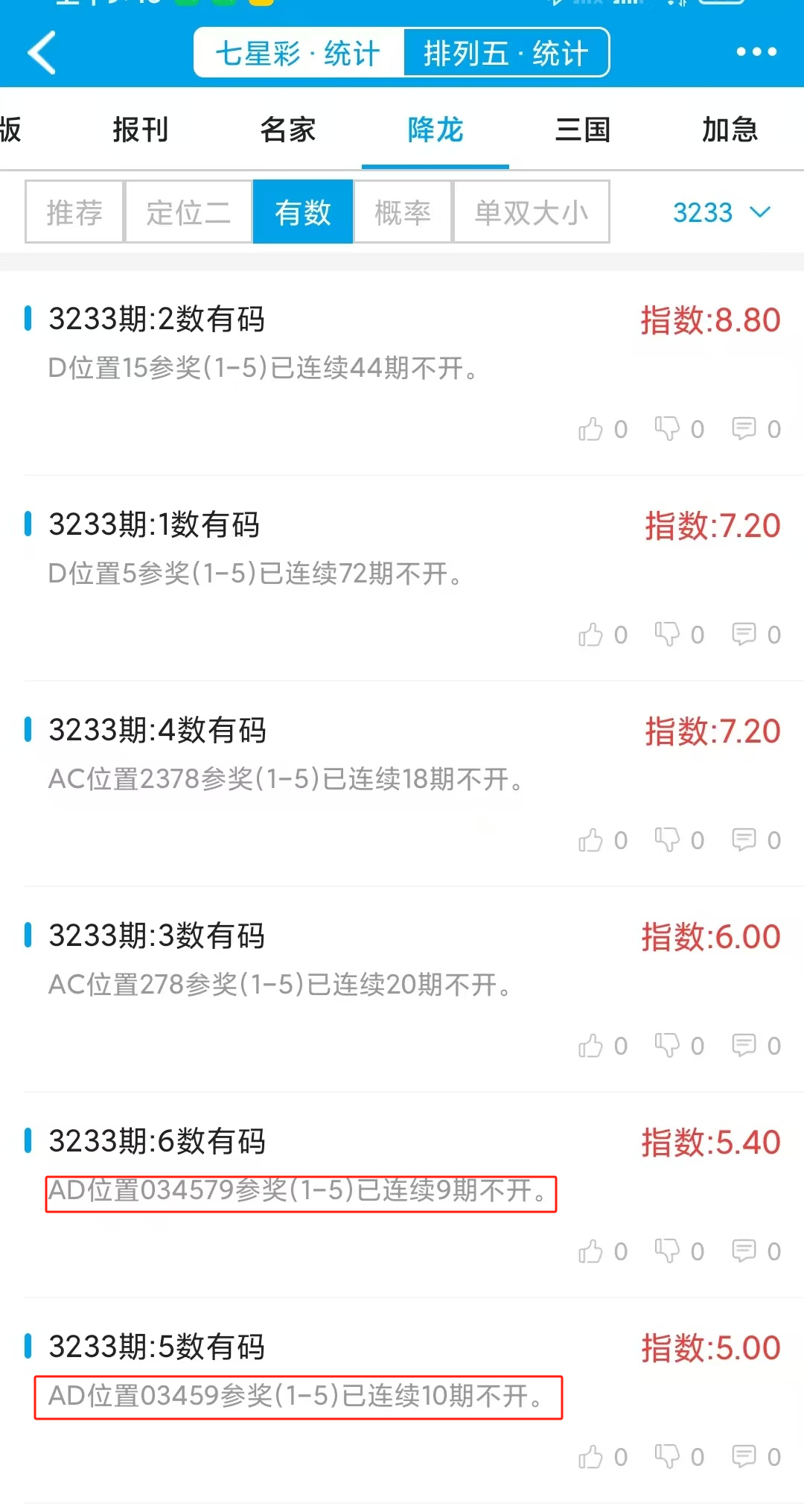Open the 加急 tab
Viewport: 804px width, 1512px height.
tap(730, 130)
